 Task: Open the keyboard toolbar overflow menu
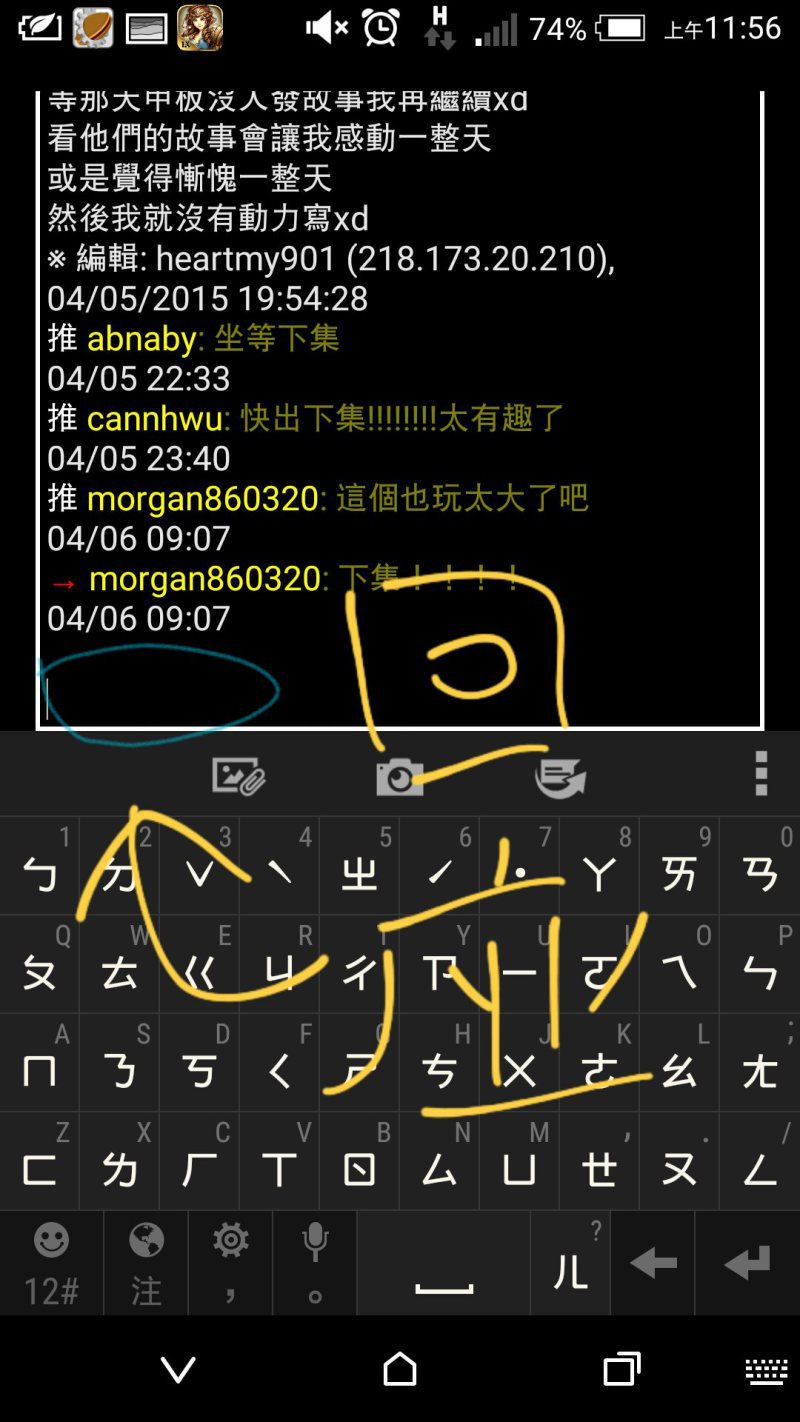(x=761, y=774)
